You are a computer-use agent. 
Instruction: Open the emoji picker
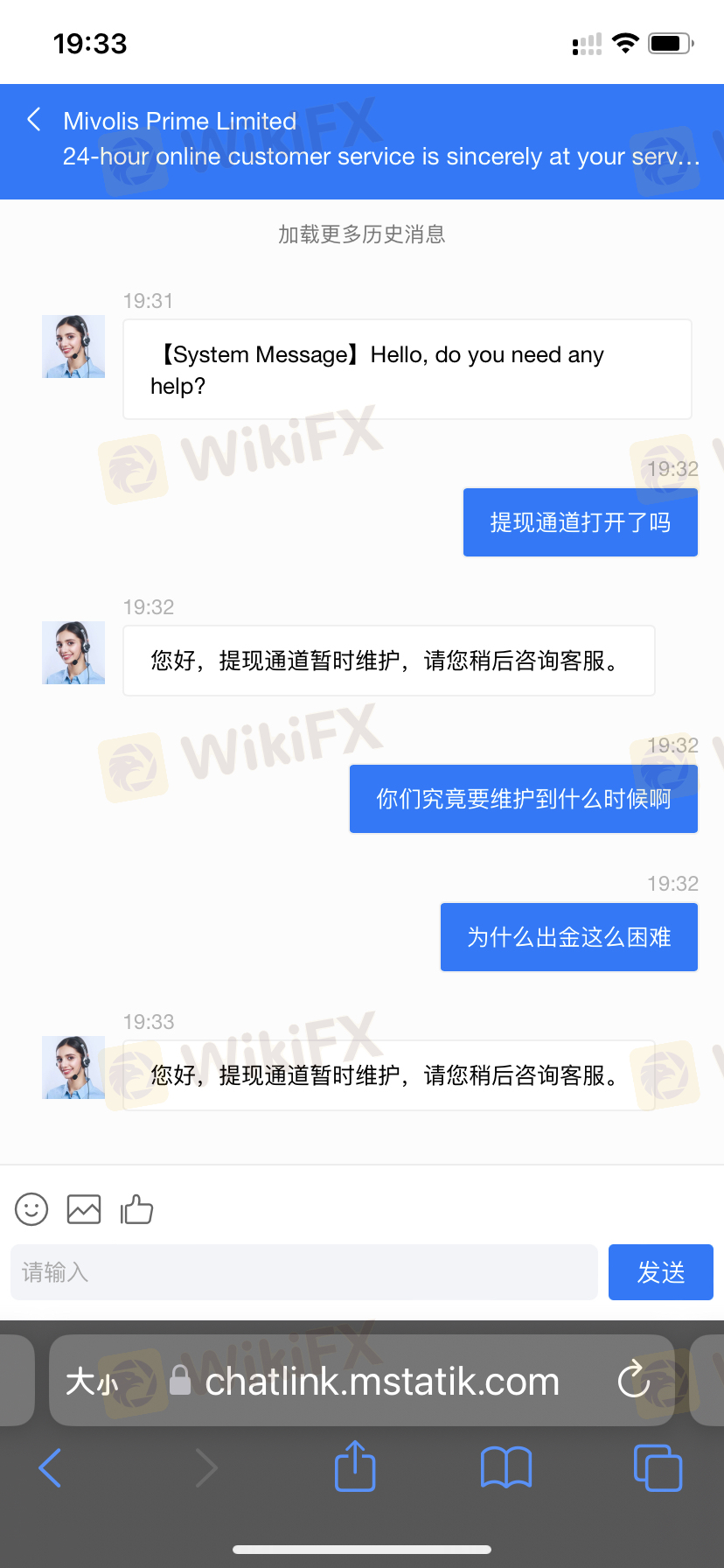pyautogui.click(x=31, y=1209)
